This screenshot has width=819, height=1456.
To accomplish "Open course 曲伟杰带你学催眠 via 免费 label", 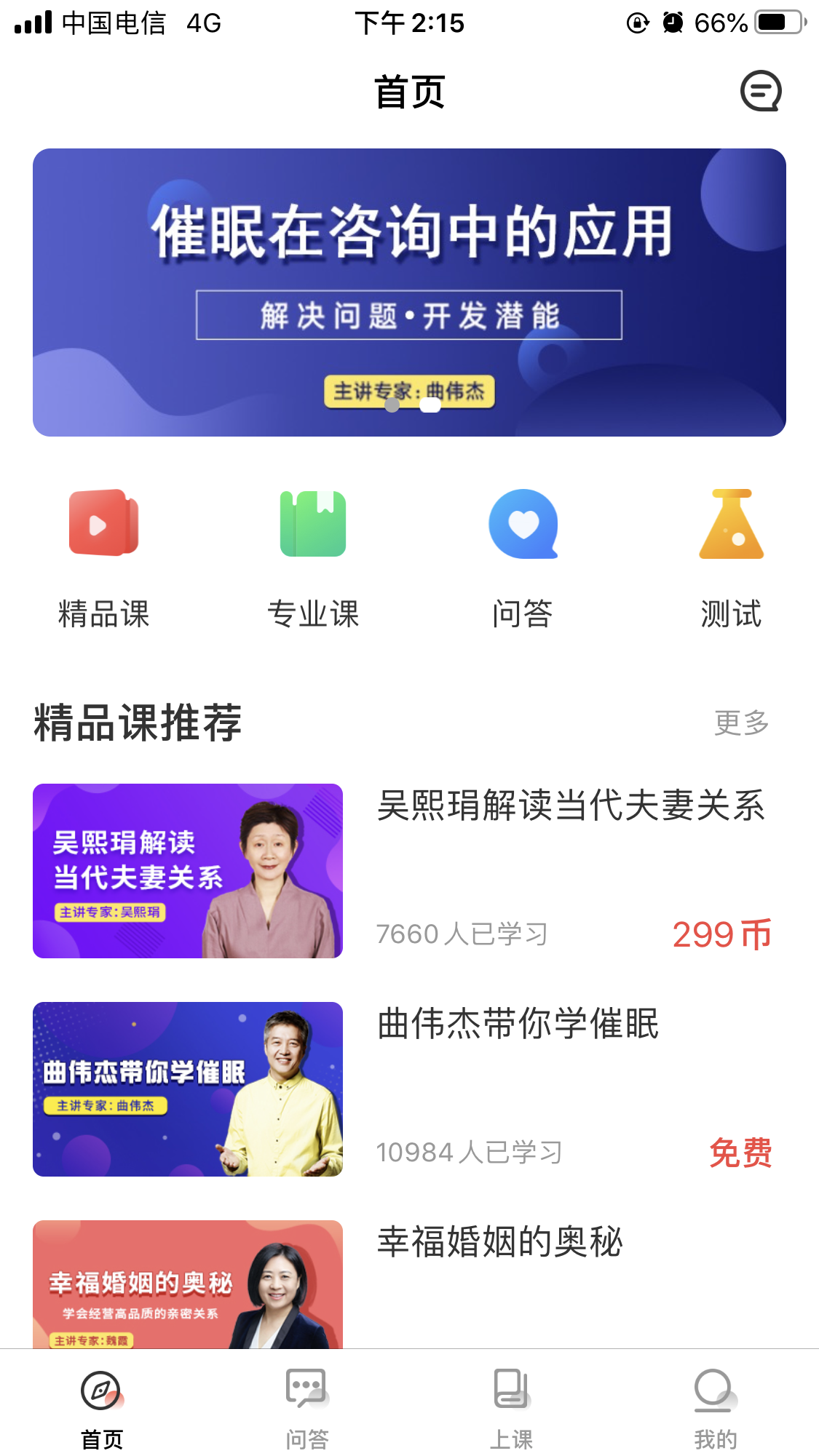I will click(741, 1150).
